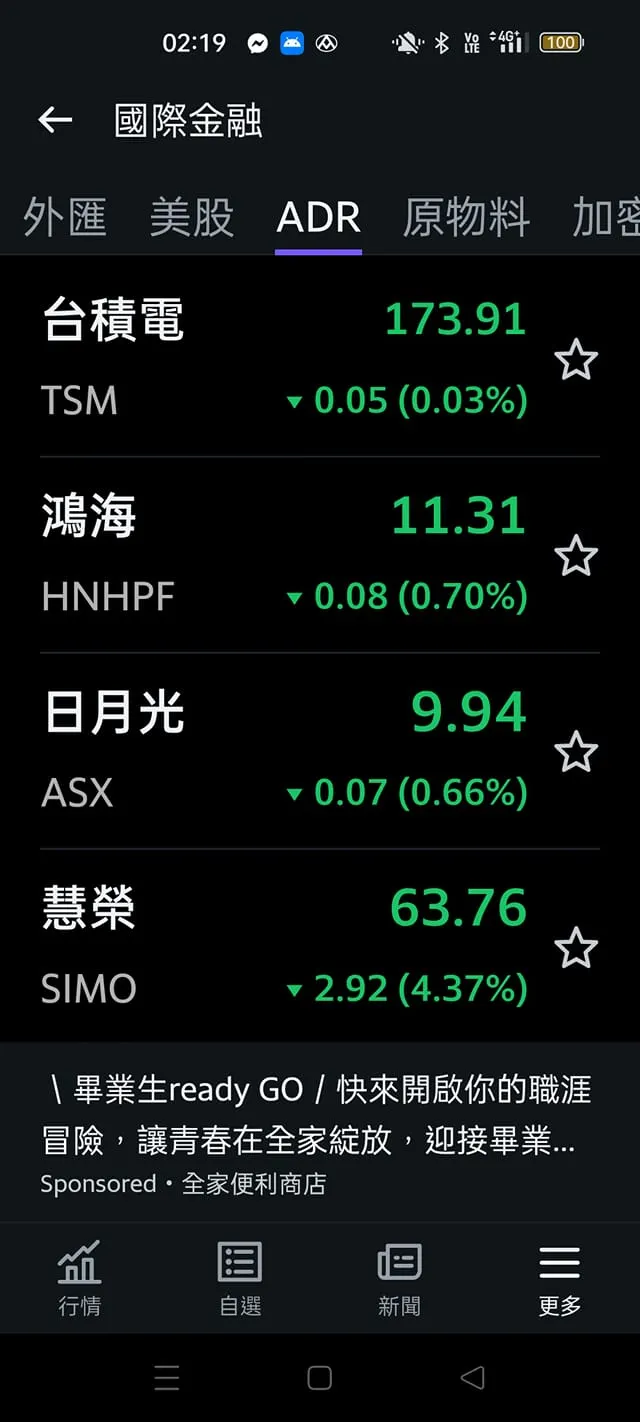Switch to the 新聞 tab
This screenshot has width=640, height=1422.
point(399,1277)
